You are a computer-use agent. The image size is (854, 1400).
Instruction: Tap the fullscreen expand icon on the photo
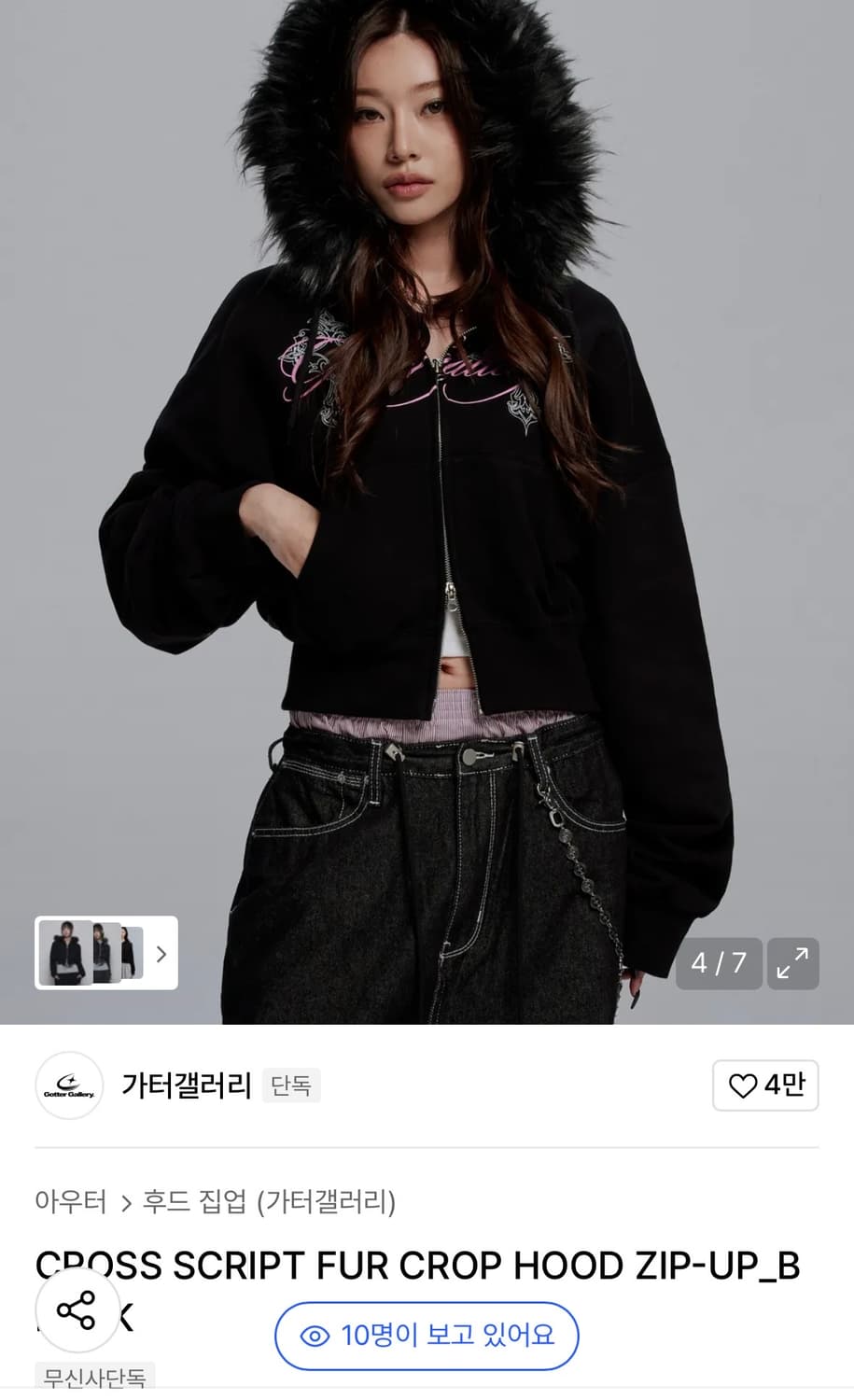tap(792, 963)
